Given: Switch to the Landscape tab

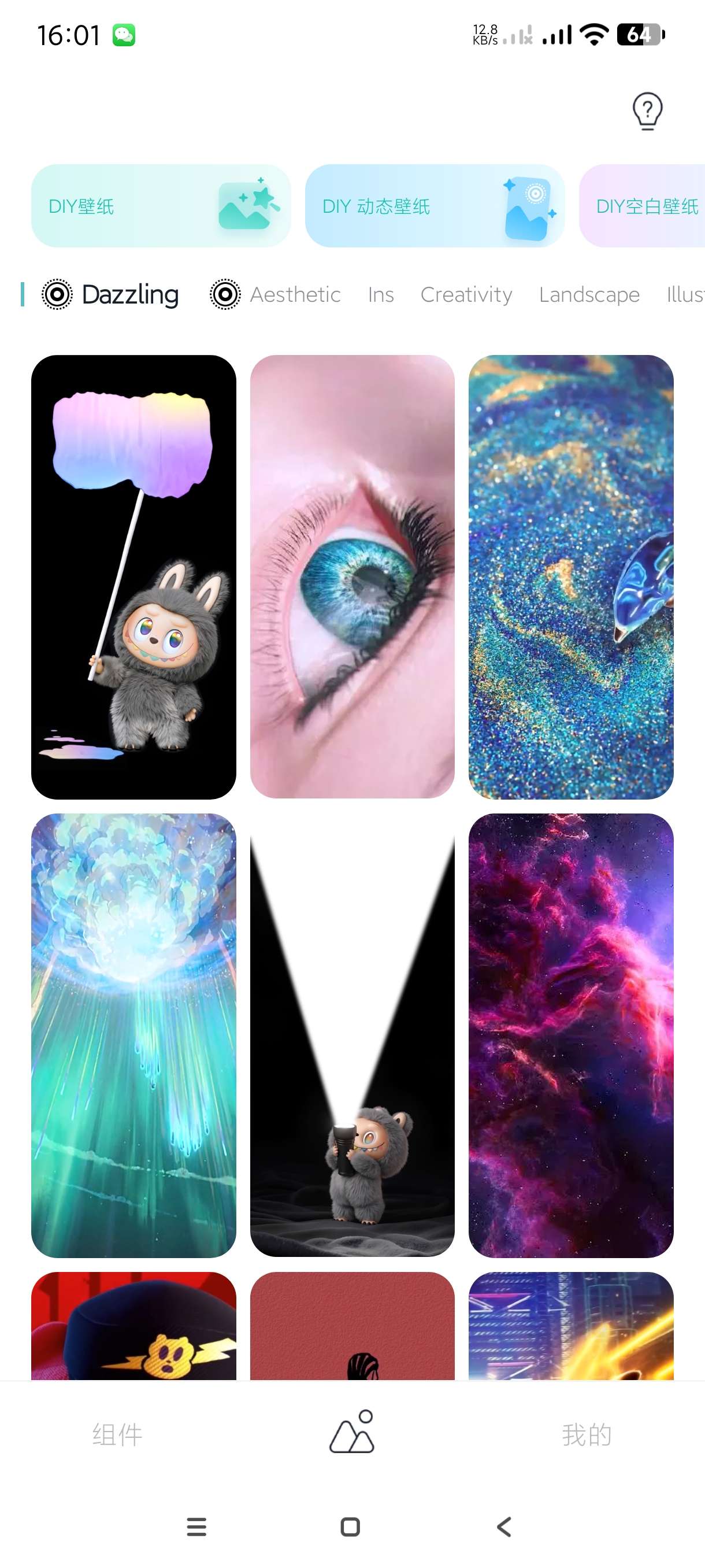Looking at the screenshot, I should tap(589, 295).
